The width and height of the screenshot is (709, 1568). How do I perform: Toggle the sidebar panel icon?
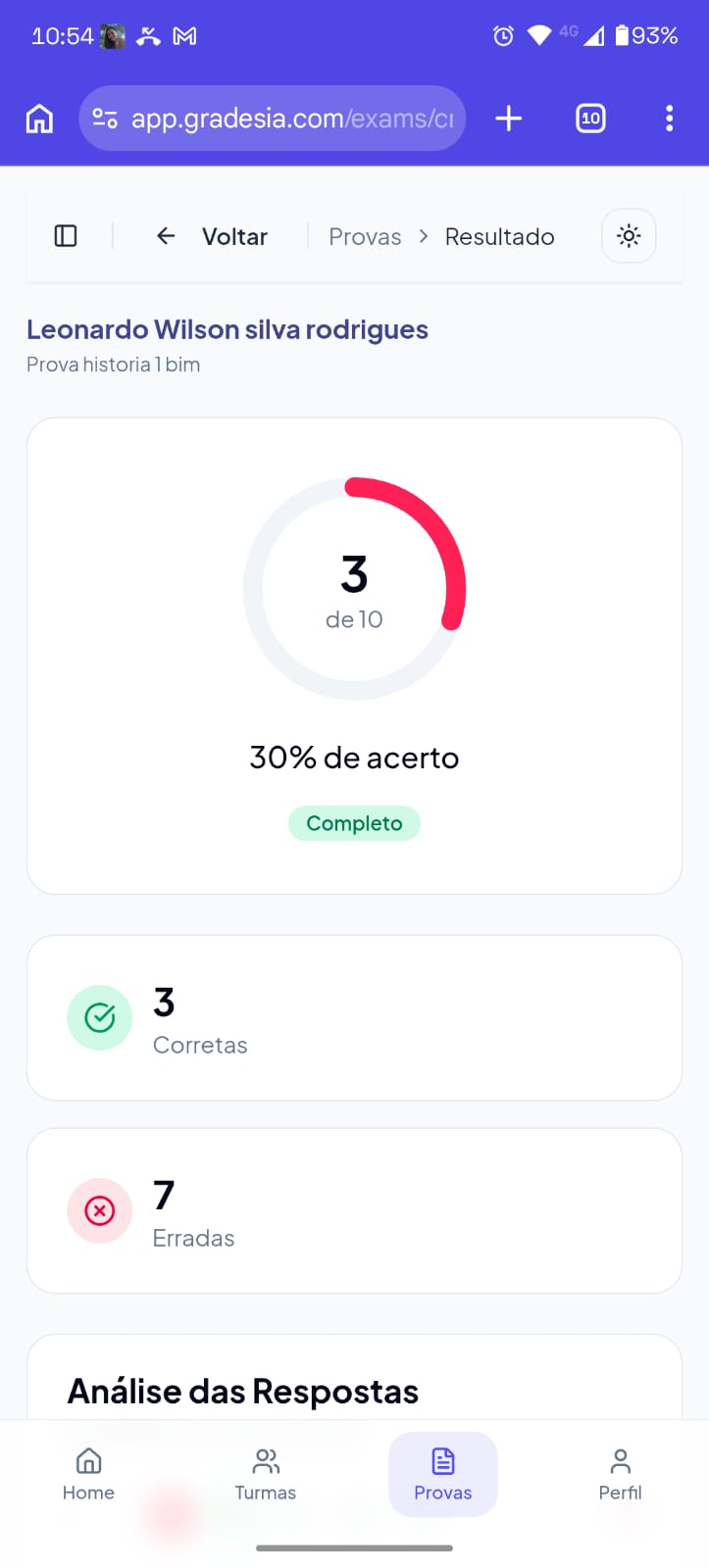point(65,235)
